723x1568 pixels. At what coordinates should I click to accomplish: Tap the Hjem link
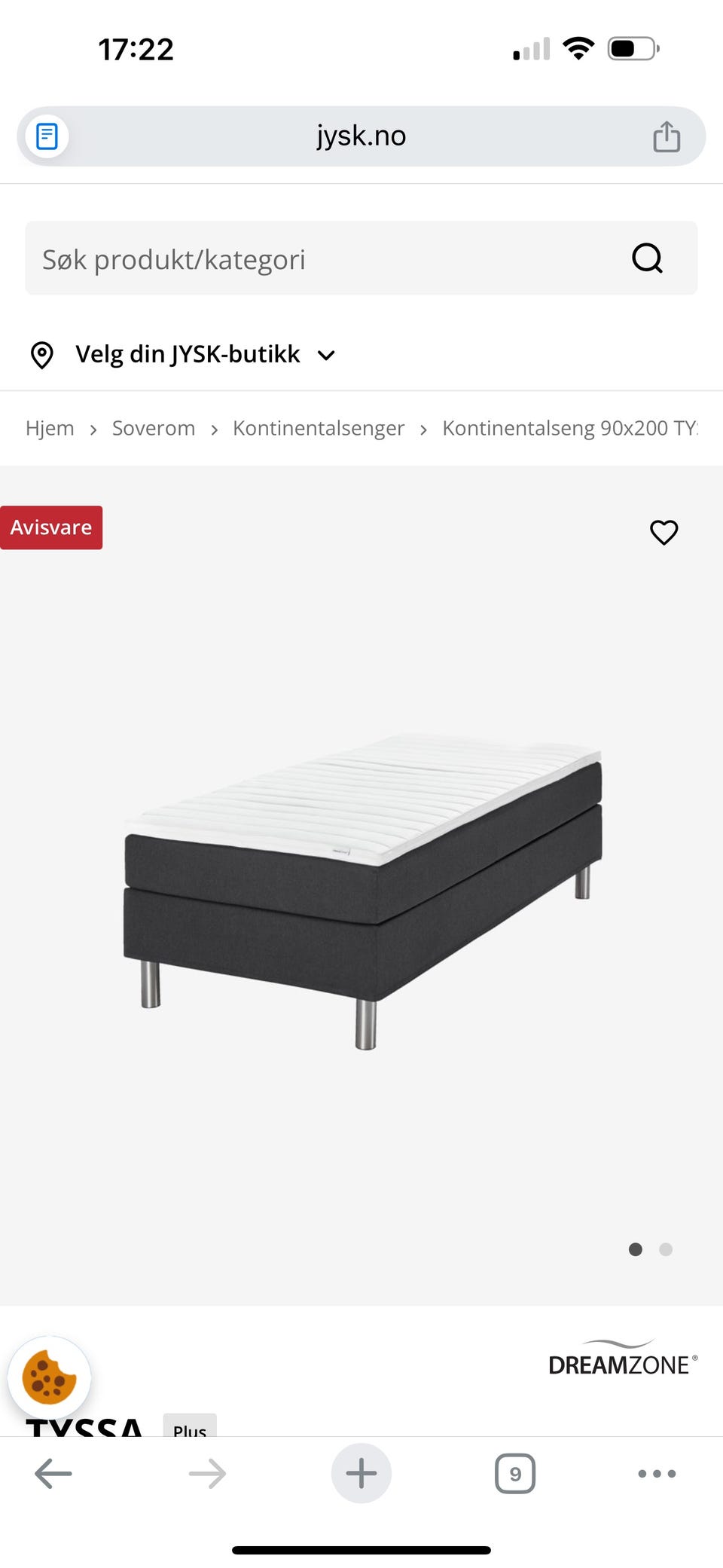49,428
